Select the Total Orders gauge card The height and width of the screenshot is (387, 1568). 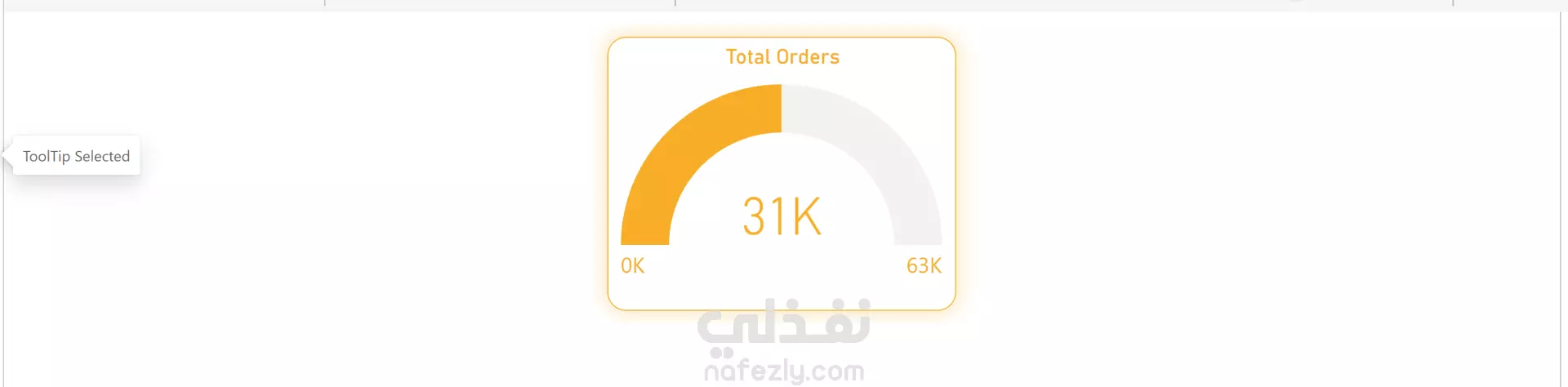coord(782,174)
